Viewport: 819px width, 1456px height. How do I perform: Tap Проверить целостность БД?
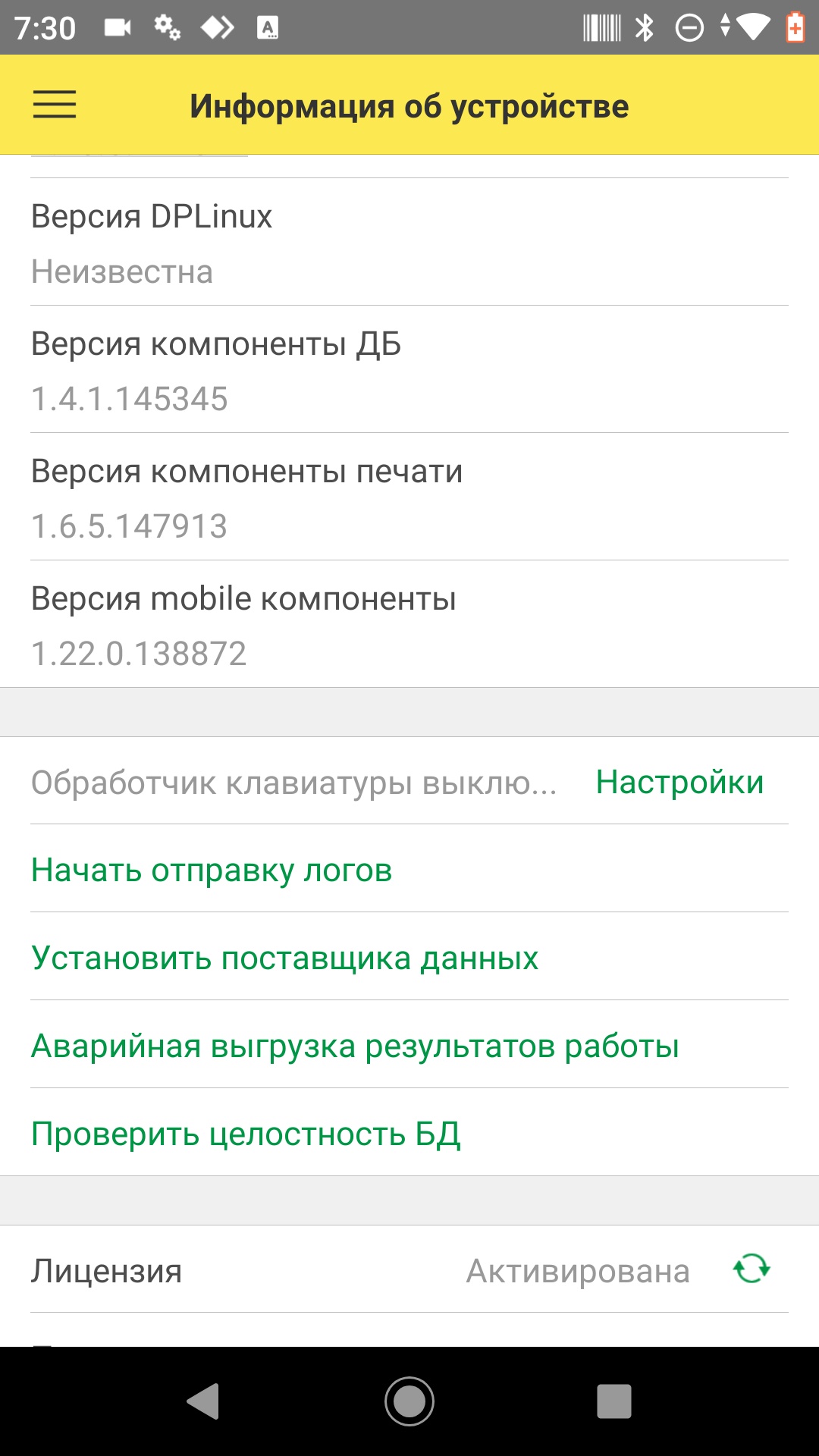click(x=246, y=1134)
